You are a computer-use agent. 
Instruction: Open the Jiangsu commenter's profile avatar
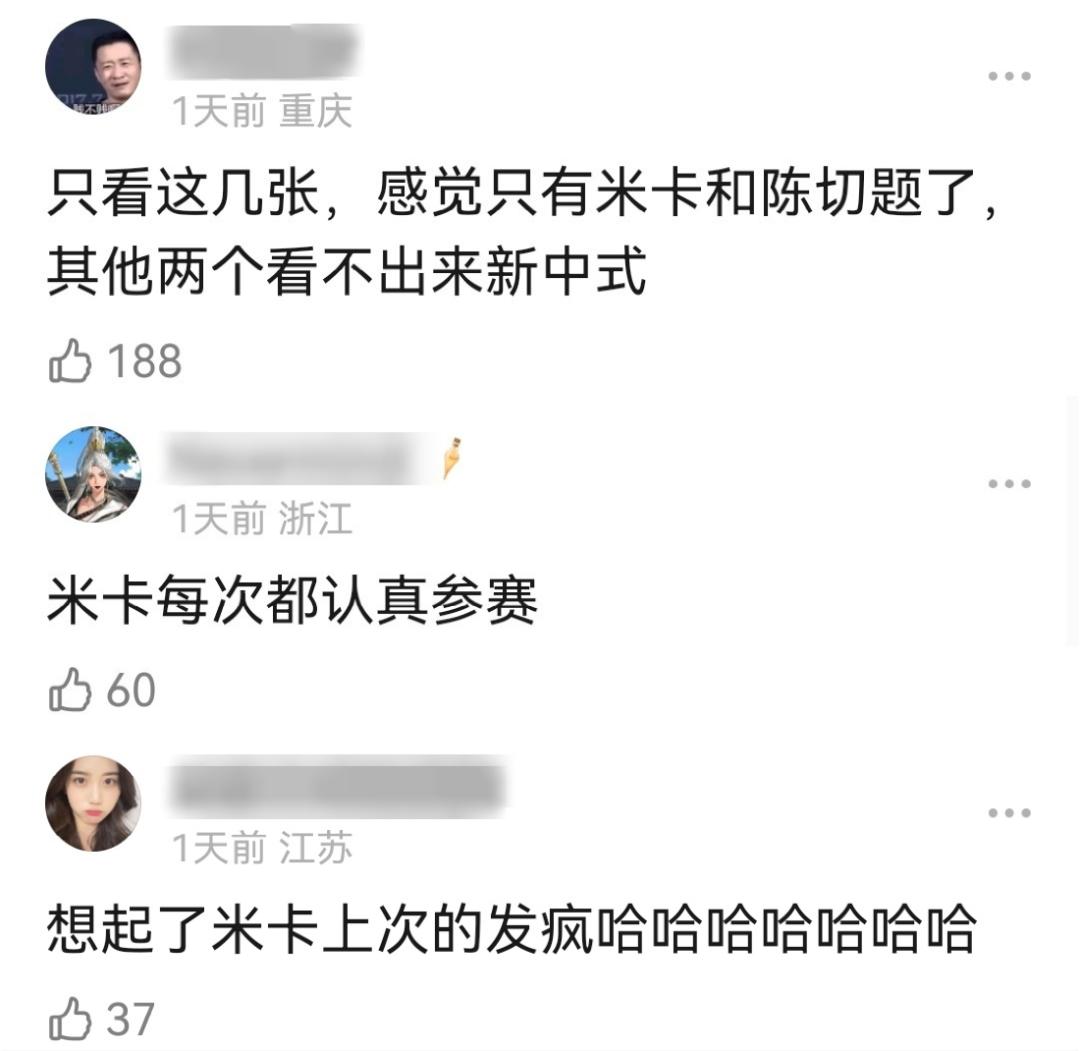[93, 803]
